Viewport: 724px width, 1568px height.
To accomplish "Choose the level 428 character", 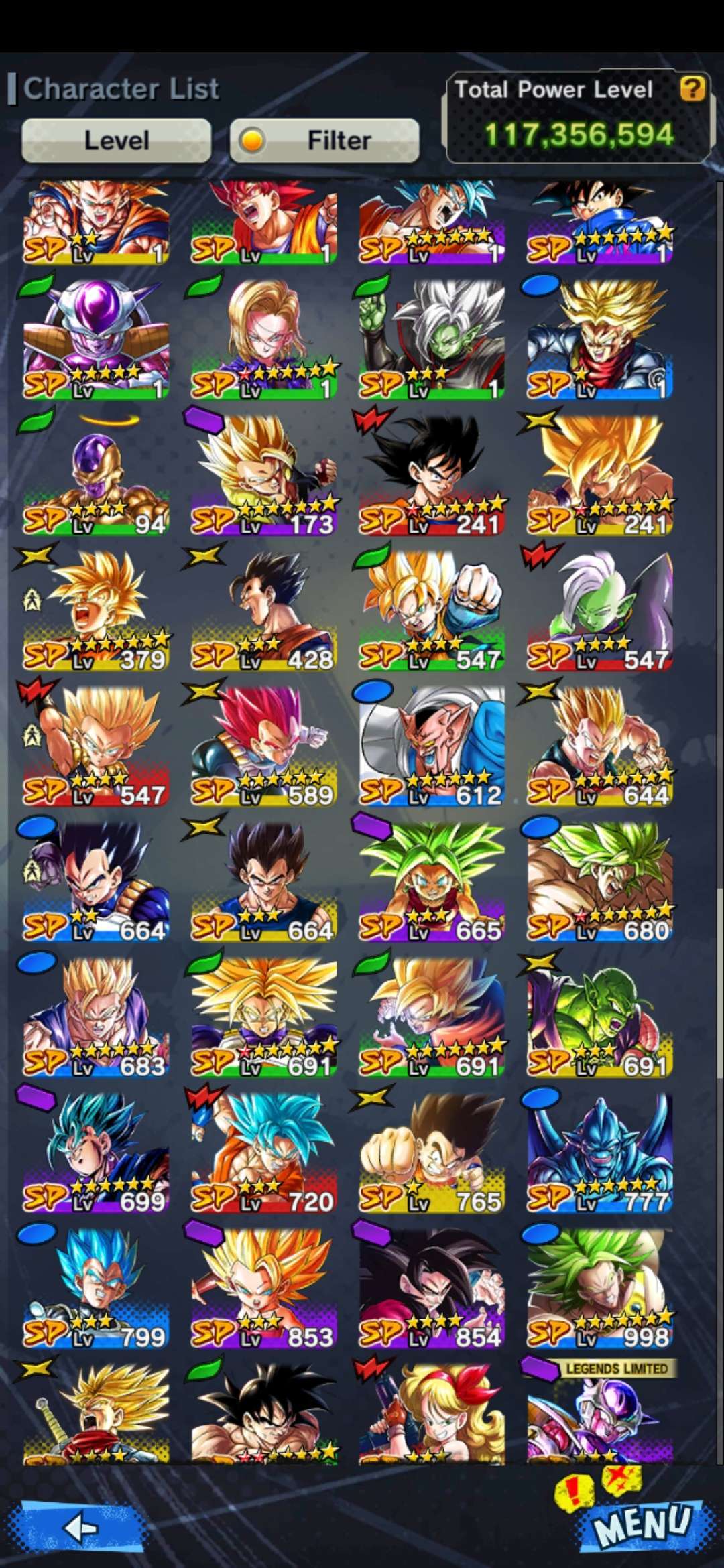I will click(264, 611).
